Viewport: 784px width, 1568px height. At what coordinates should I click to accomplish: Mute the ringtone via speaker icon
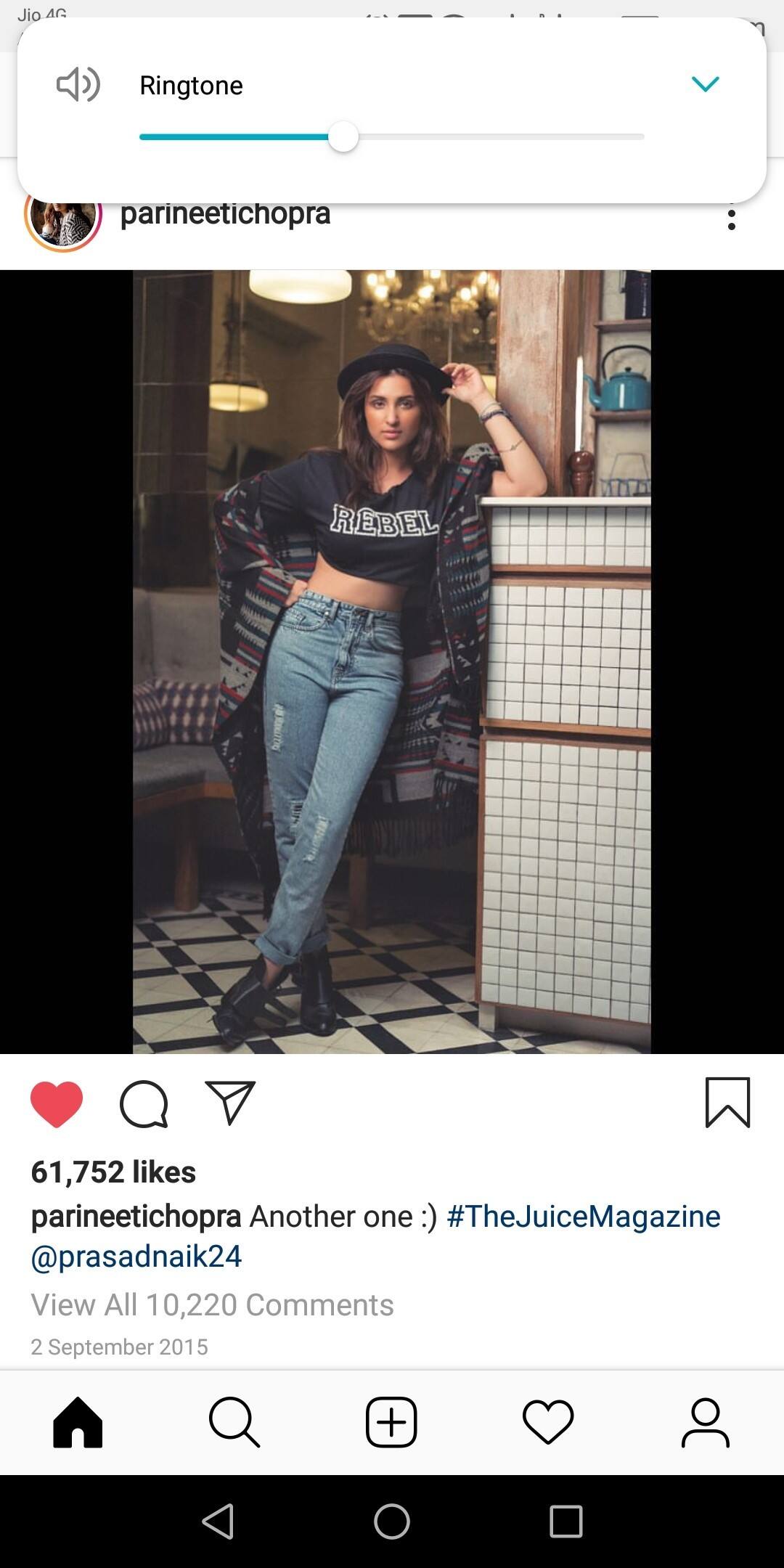(78, 85)
